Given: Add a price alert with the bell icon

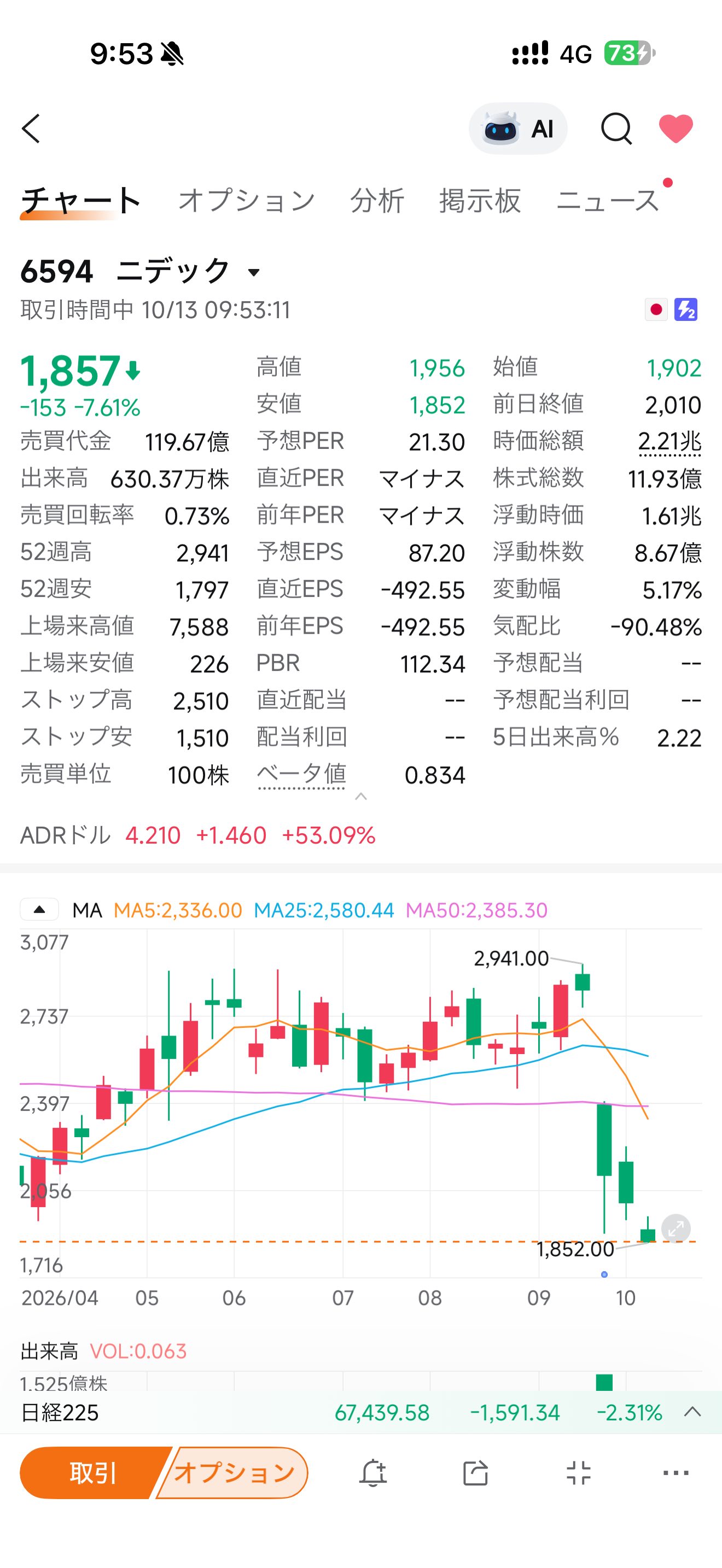Looking at the screenshot, I should pos(373,1473).
